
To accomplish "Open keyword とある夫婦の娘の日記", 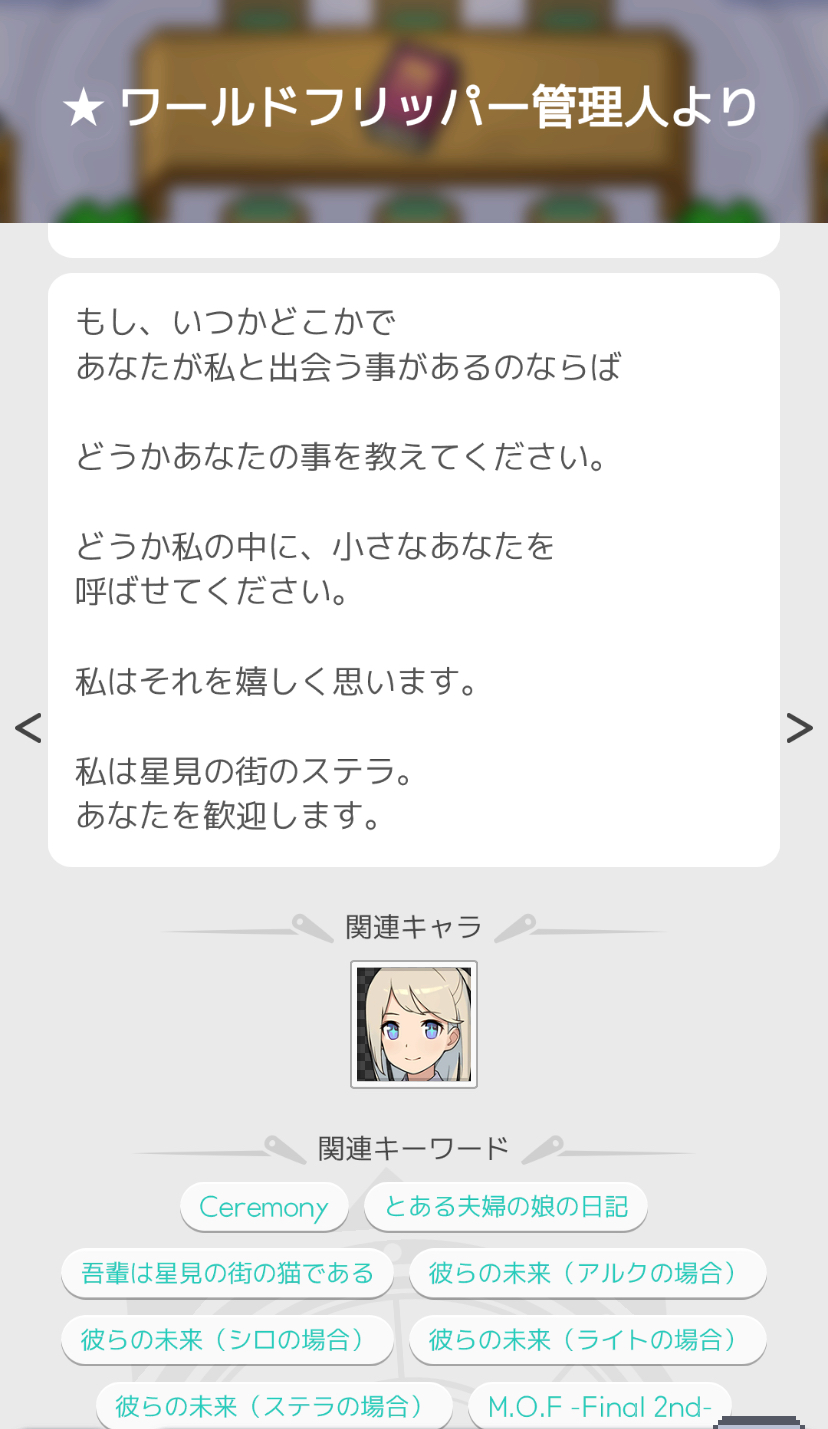I will [506, 1207].
